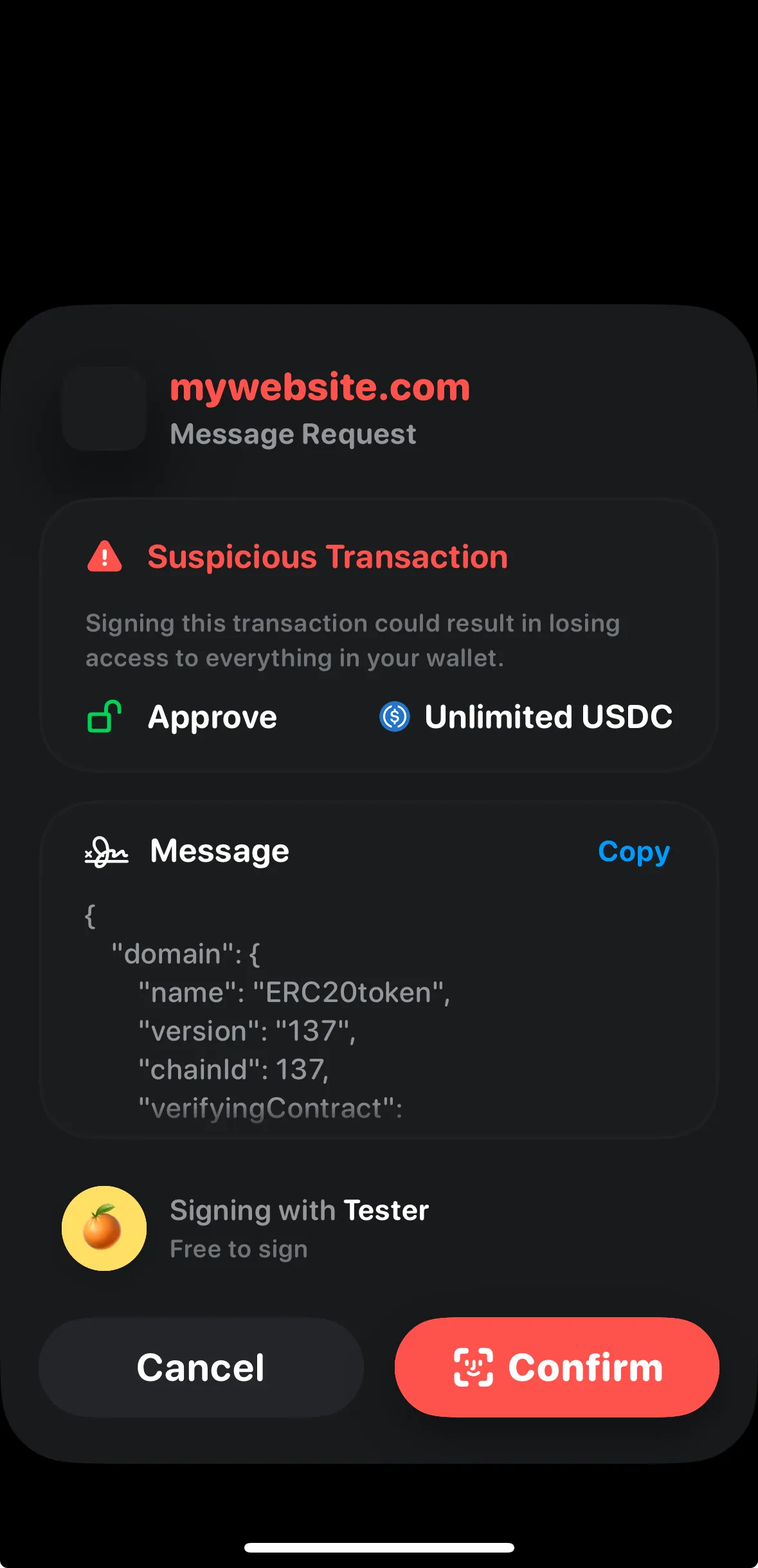758x1568 pixels.
Task: Cancel the message request
Action: click(201, 1367)
